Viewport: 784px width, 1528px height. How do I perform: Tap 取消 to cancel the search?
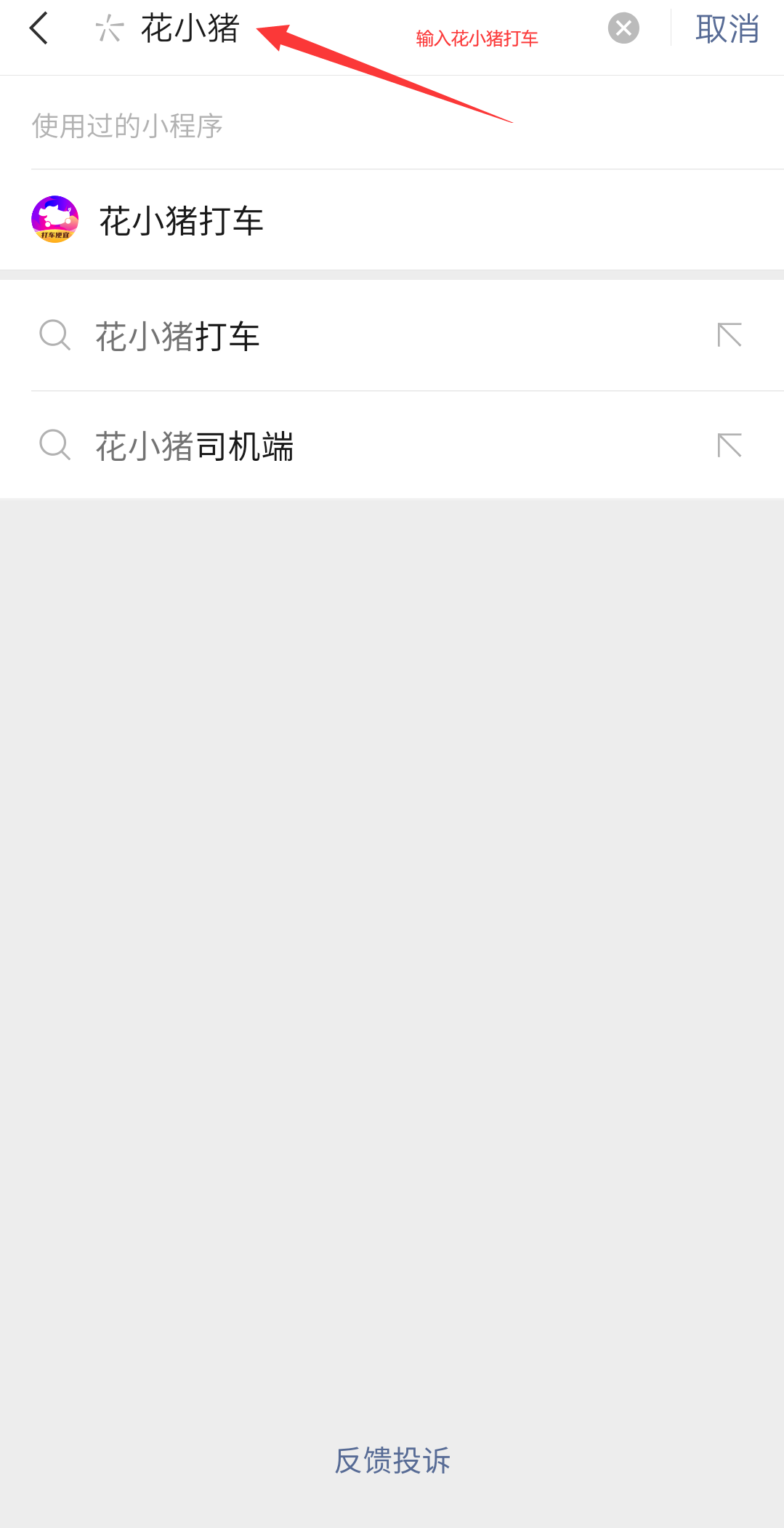(727, 30)
